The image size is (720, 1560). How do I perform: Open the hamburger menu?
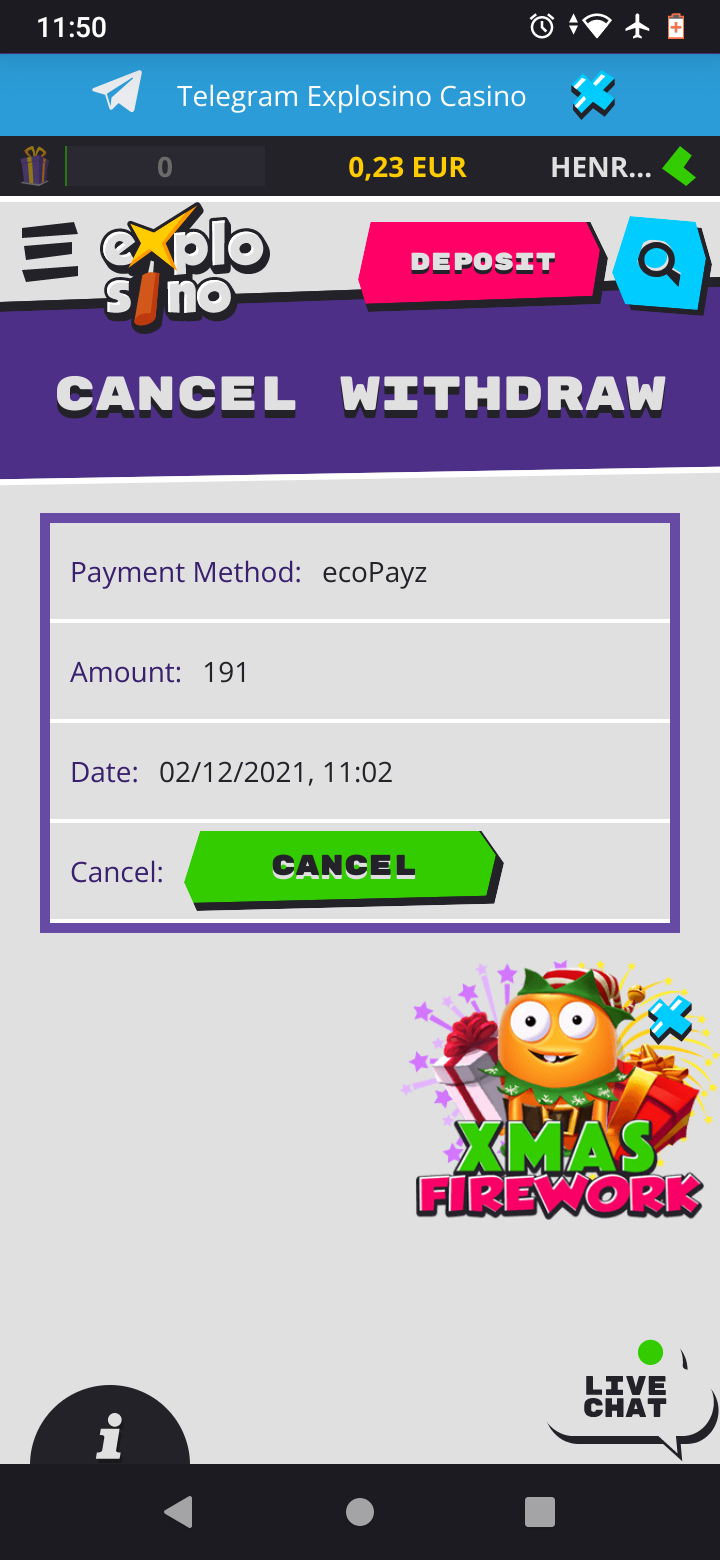coord(49,252)
